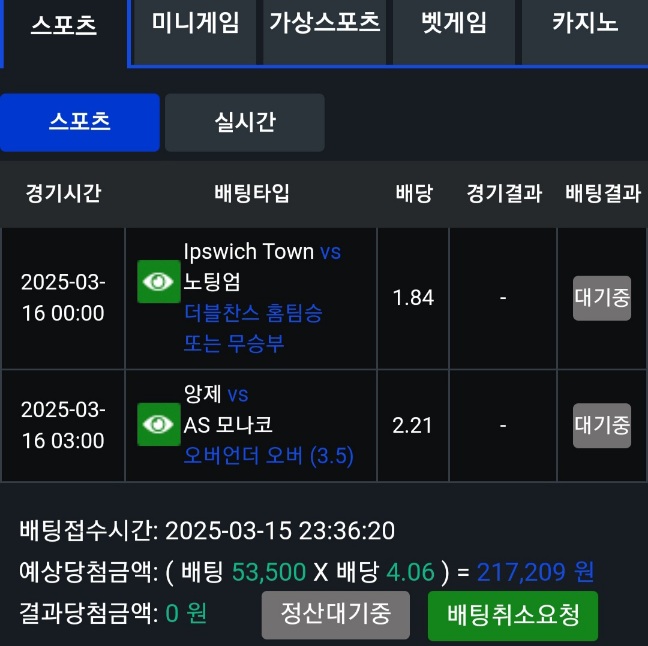Select the top 스포츠 tab
Image resolution: width=648 pixels, height=646 pixels.
coord(64,27)
